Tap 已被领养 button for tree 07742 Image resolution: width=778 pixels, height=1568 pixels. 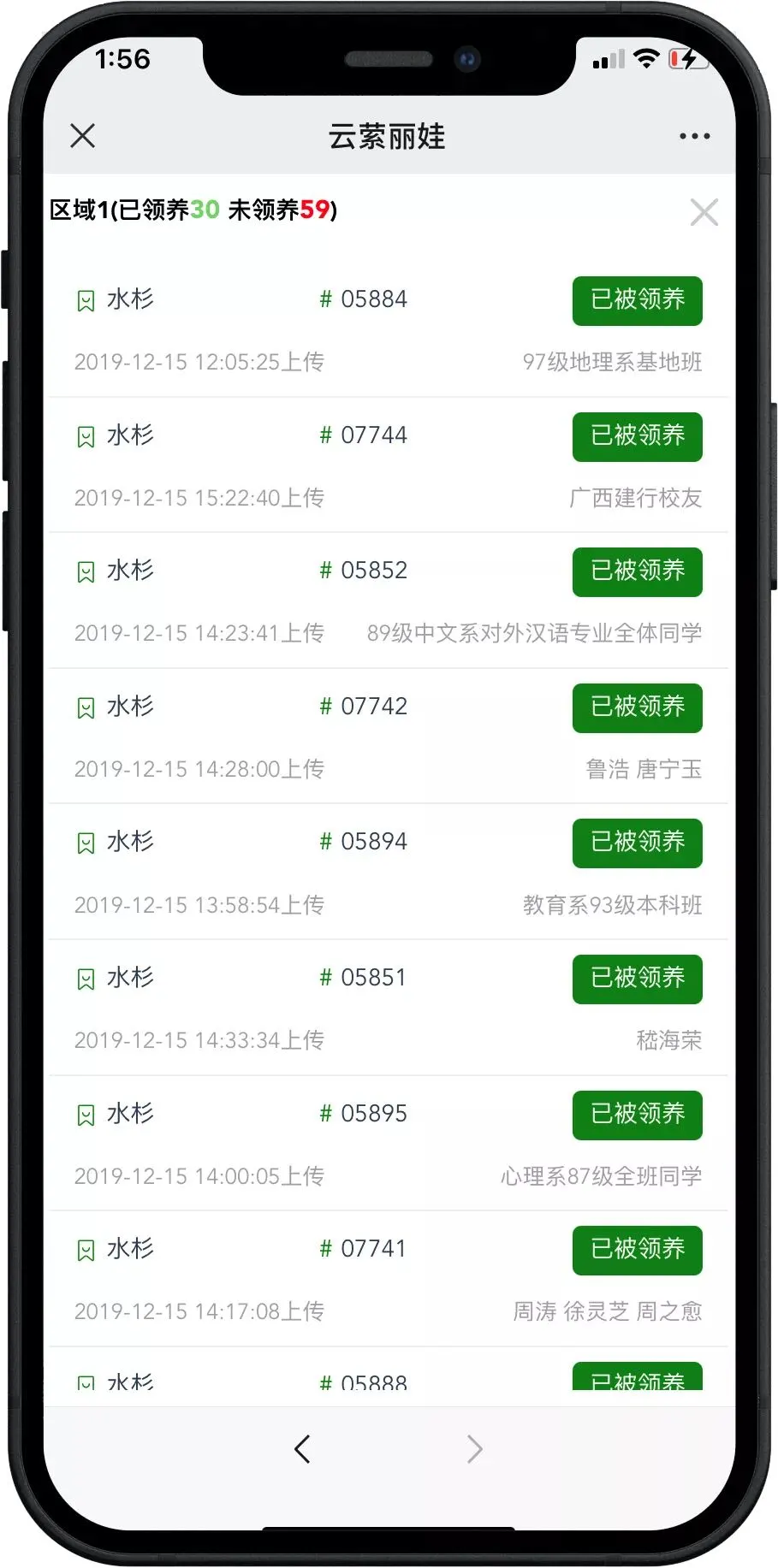click(637, 707)
